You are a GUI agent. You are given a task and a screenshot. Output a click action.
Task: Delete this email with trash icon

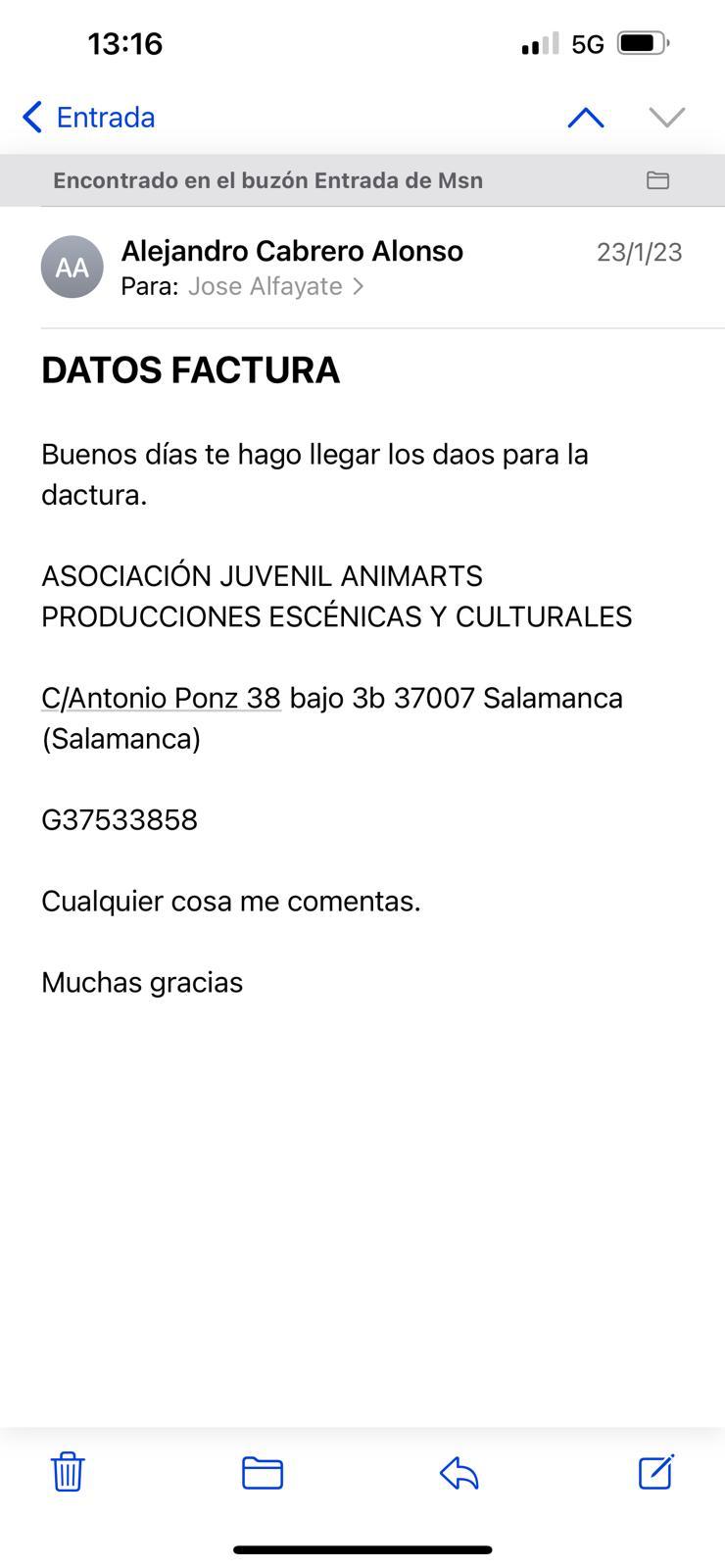coord(68,1472)
